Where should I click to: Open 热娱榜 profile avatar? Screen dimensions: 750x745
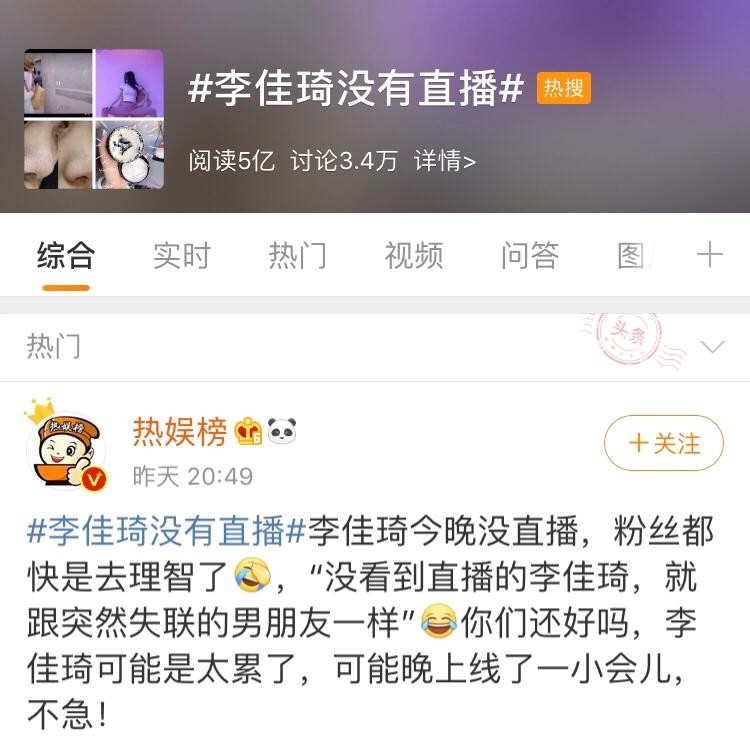66,448
